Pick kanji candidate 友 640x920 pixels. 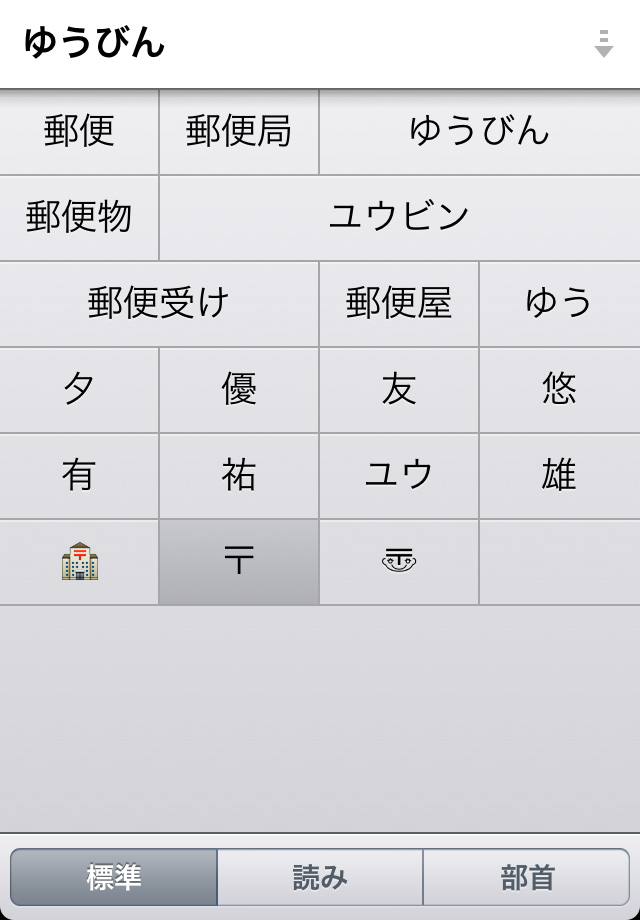click(x=399, y=389)
